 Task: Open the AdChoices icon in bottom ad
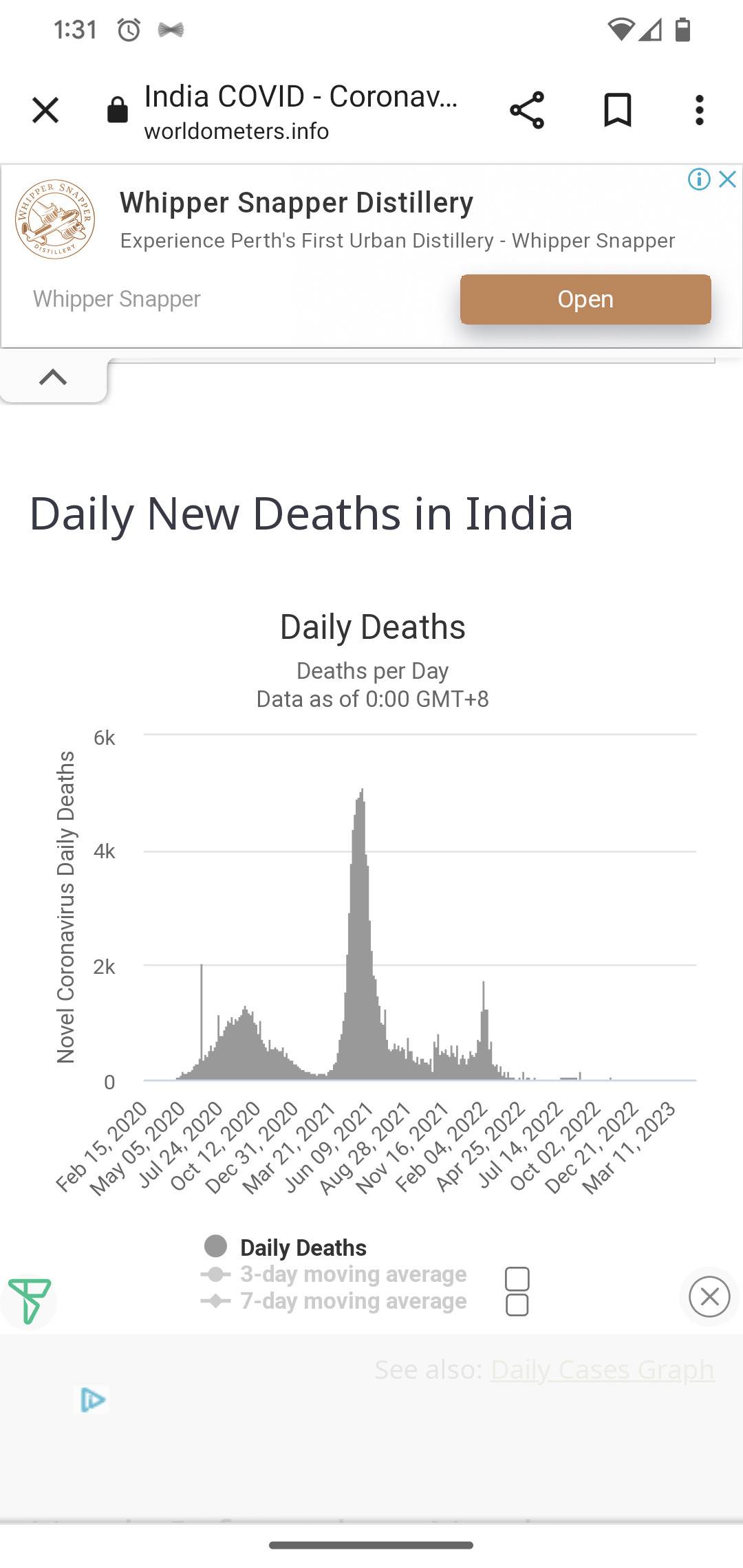point(93,1400)
